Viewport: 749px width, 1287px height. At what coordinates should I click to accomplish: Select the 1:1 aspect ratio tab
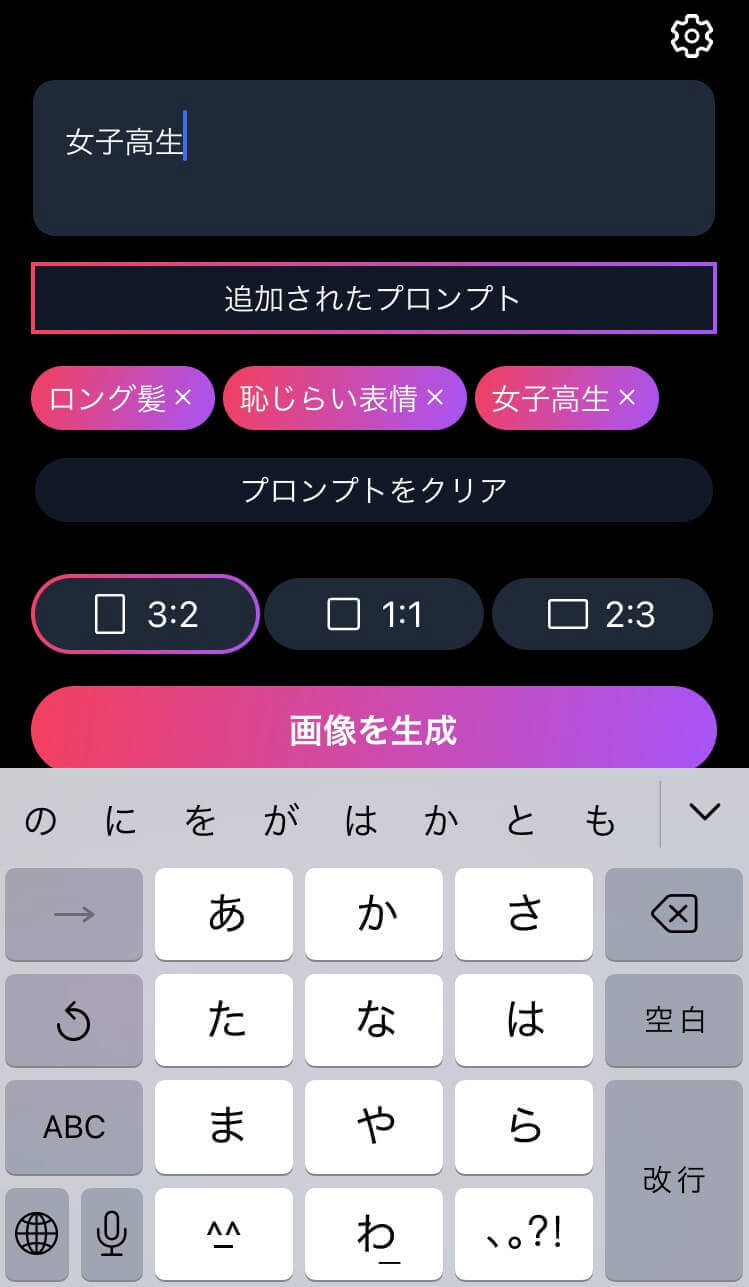[373, 614]
